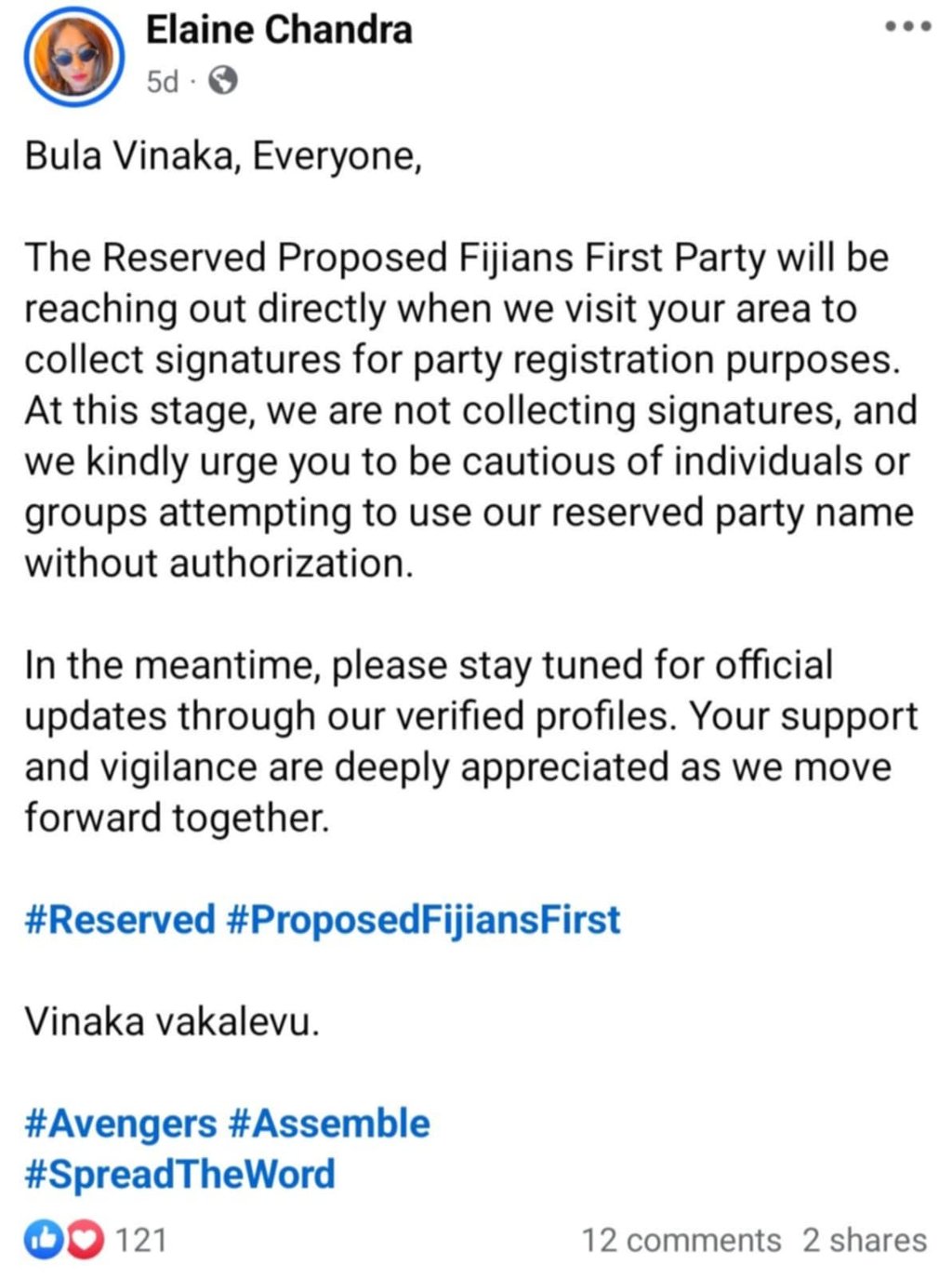The image size is (952, 1278).
Task: Tap the public audience globe icon
Action: (x=222, y=82)
